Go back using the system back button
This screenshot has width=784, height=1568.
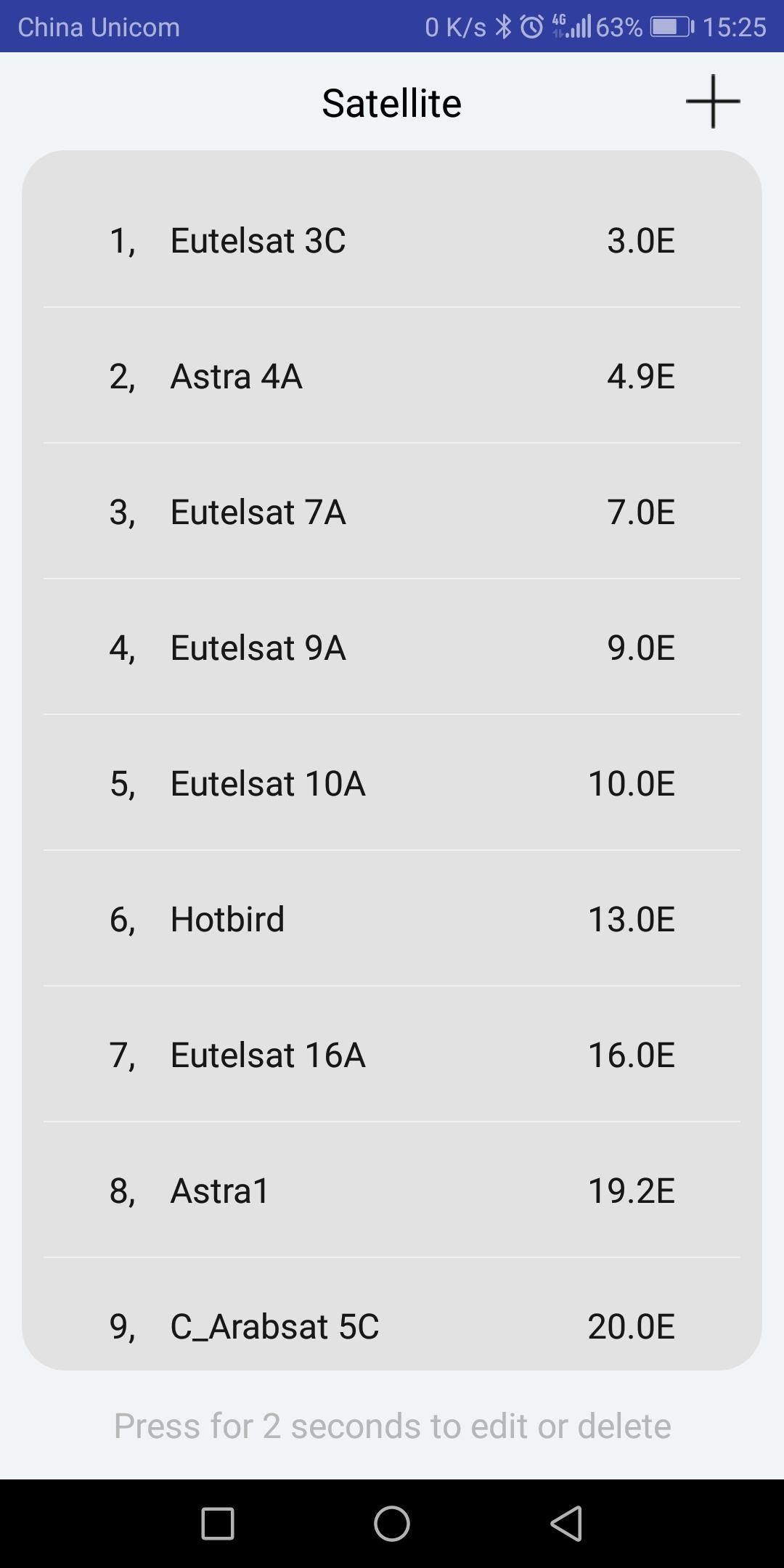pyautogui.click(x=566, y=1523)
